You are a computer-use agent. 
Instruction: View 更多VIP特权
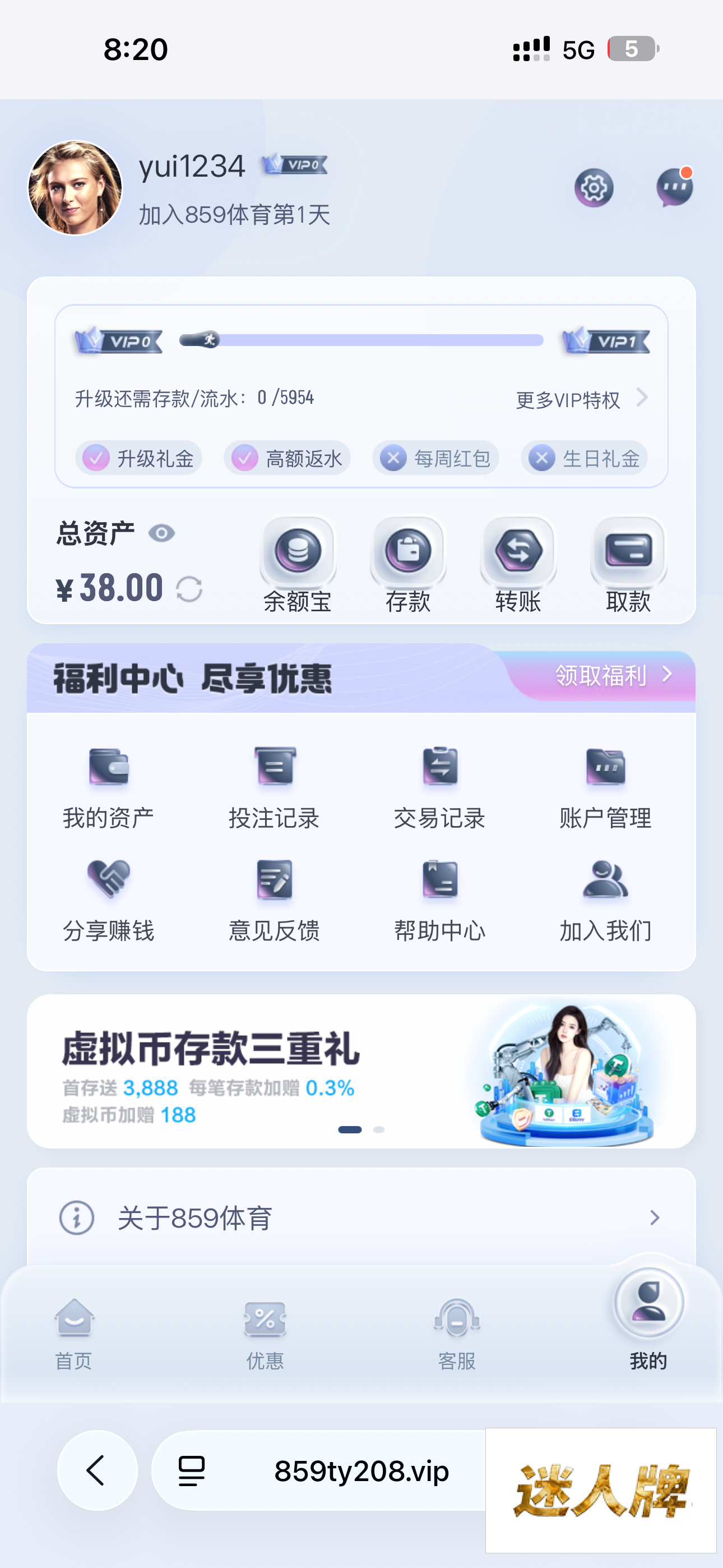(x=581, y=399)
